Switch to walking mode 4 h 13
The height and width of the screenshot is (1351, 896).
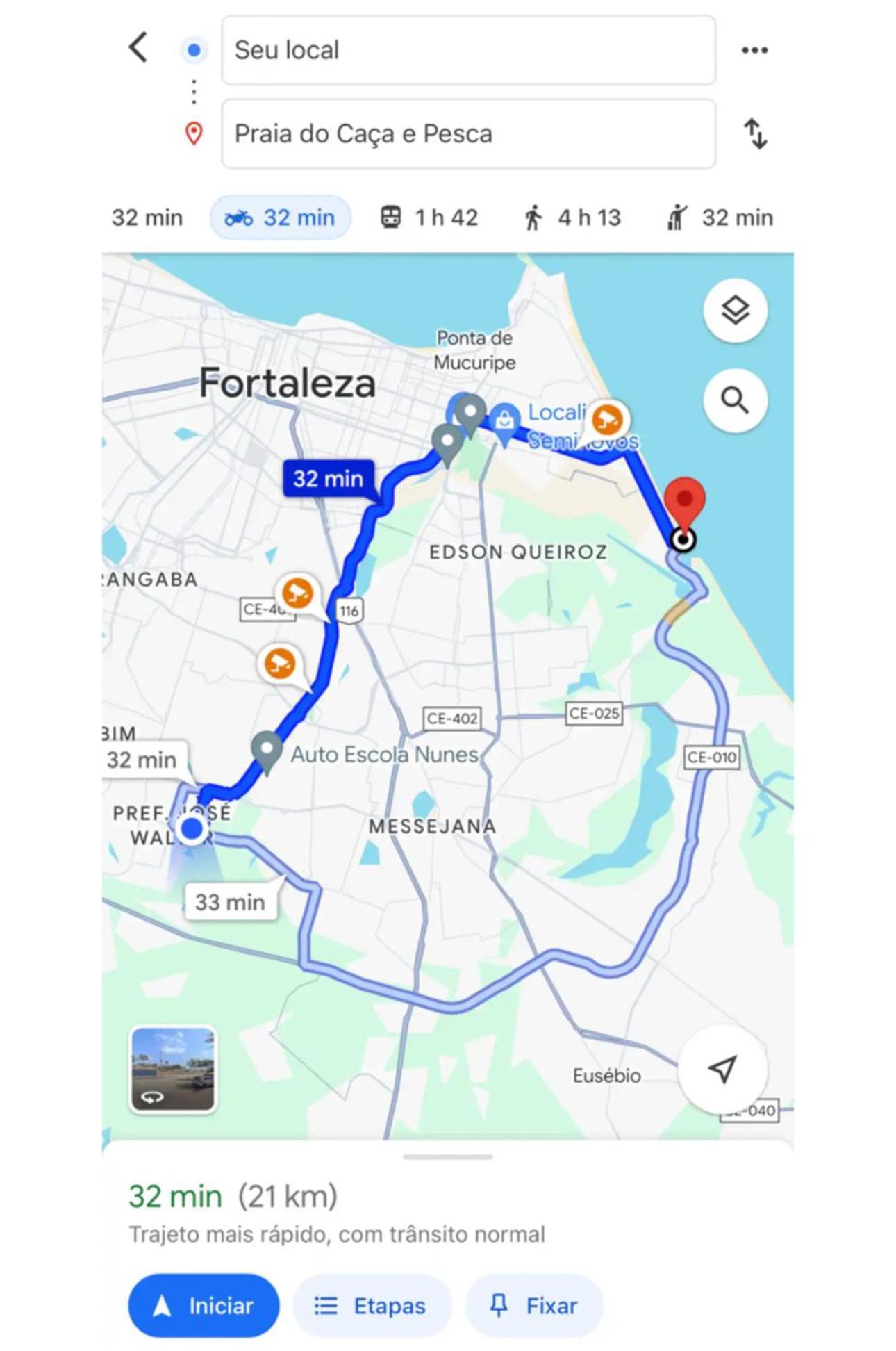pyautogui.click(x=572, y=218)
